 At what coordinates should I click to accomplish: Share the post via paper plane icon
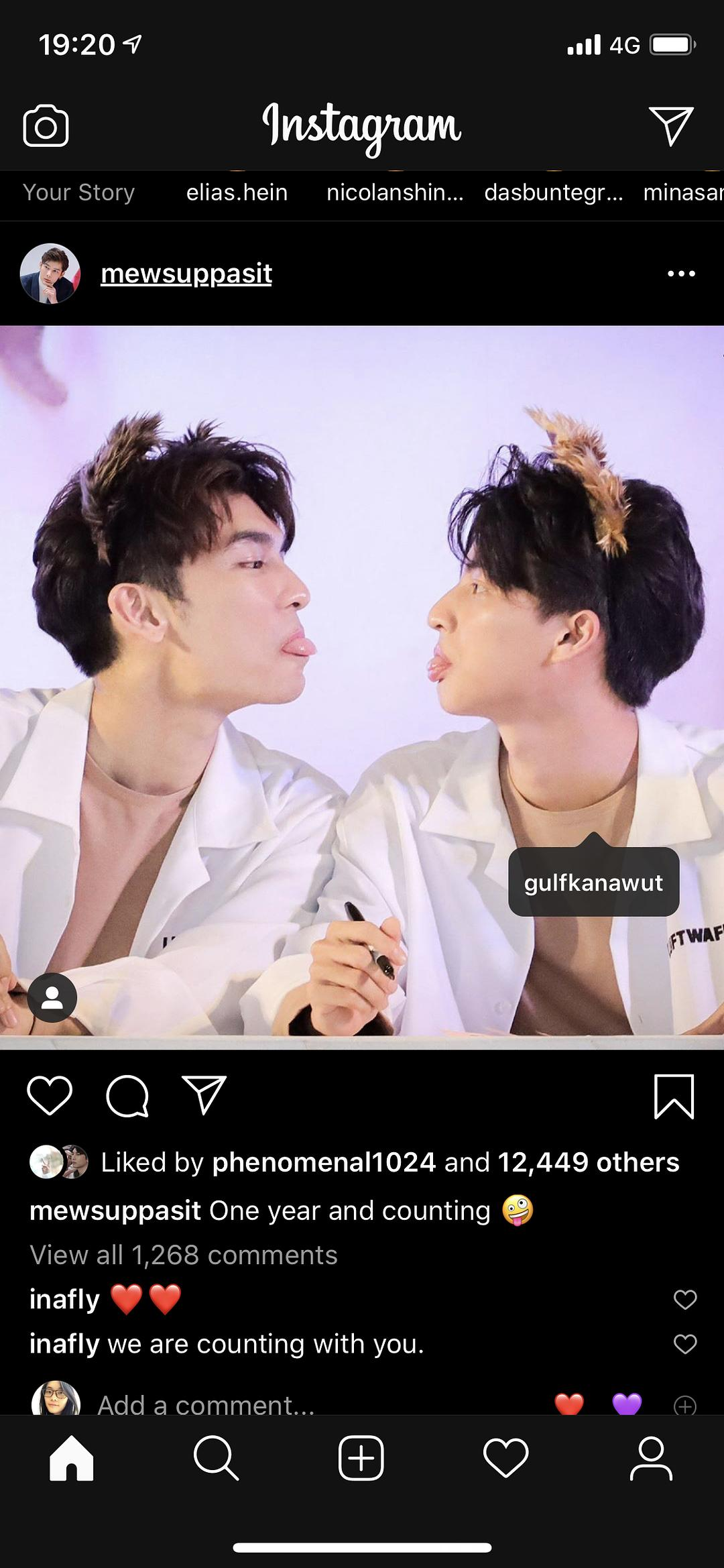[x=204, y=1096]
